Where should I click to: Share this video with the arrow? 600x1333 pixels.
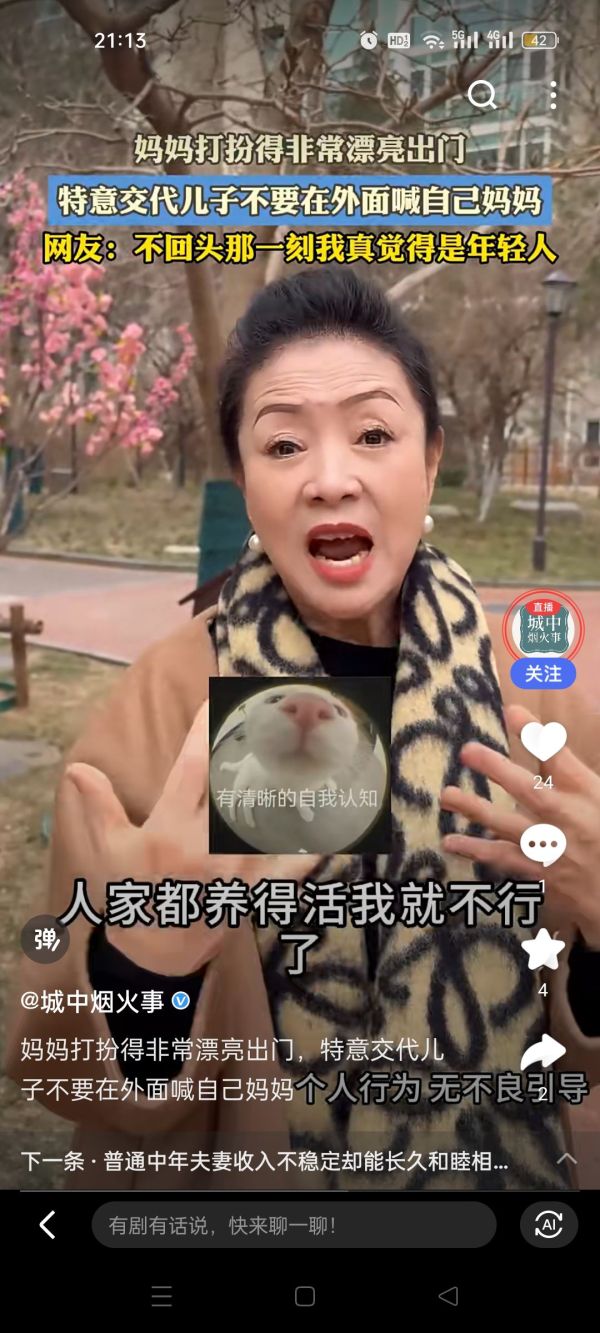[x=543, y=1053]
